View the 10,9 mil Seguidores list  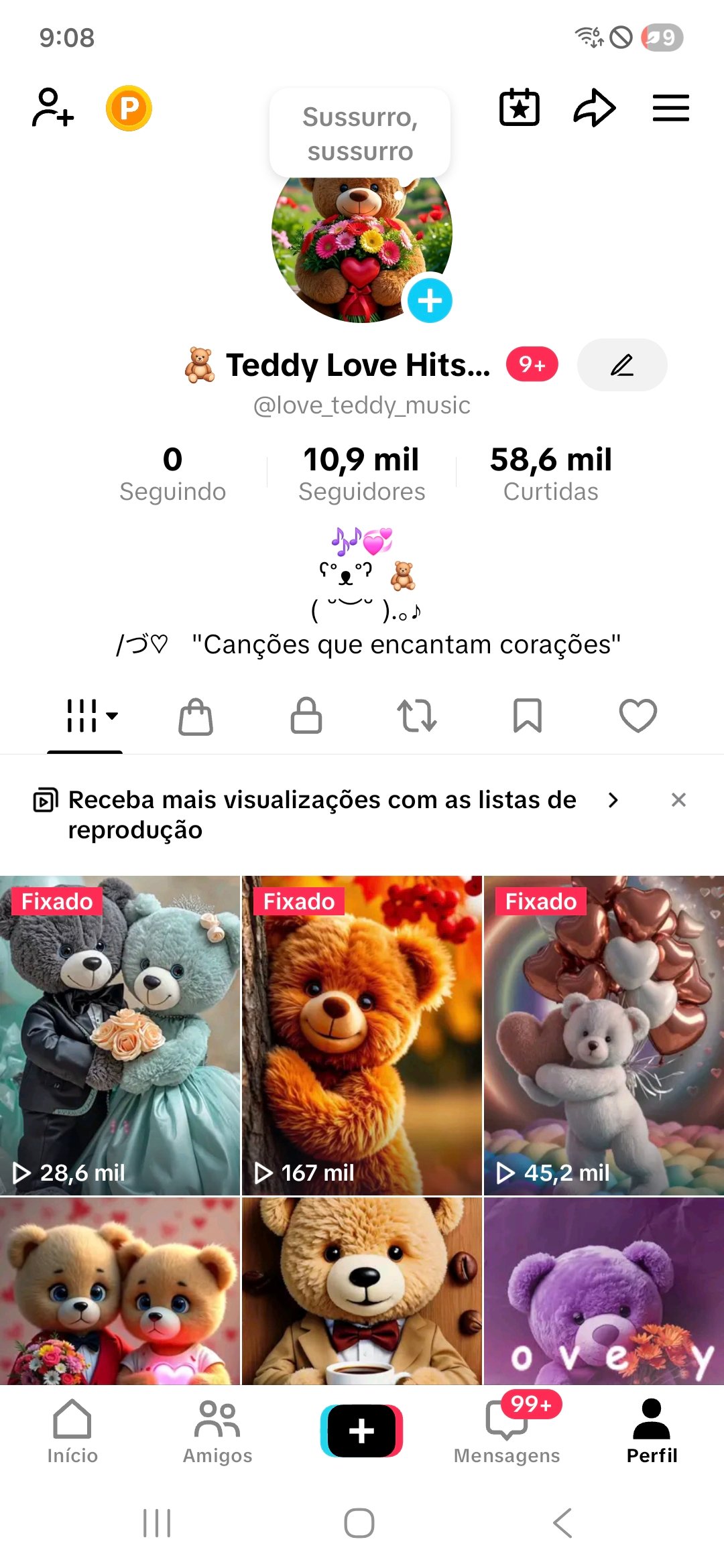[x=361, y=473]
